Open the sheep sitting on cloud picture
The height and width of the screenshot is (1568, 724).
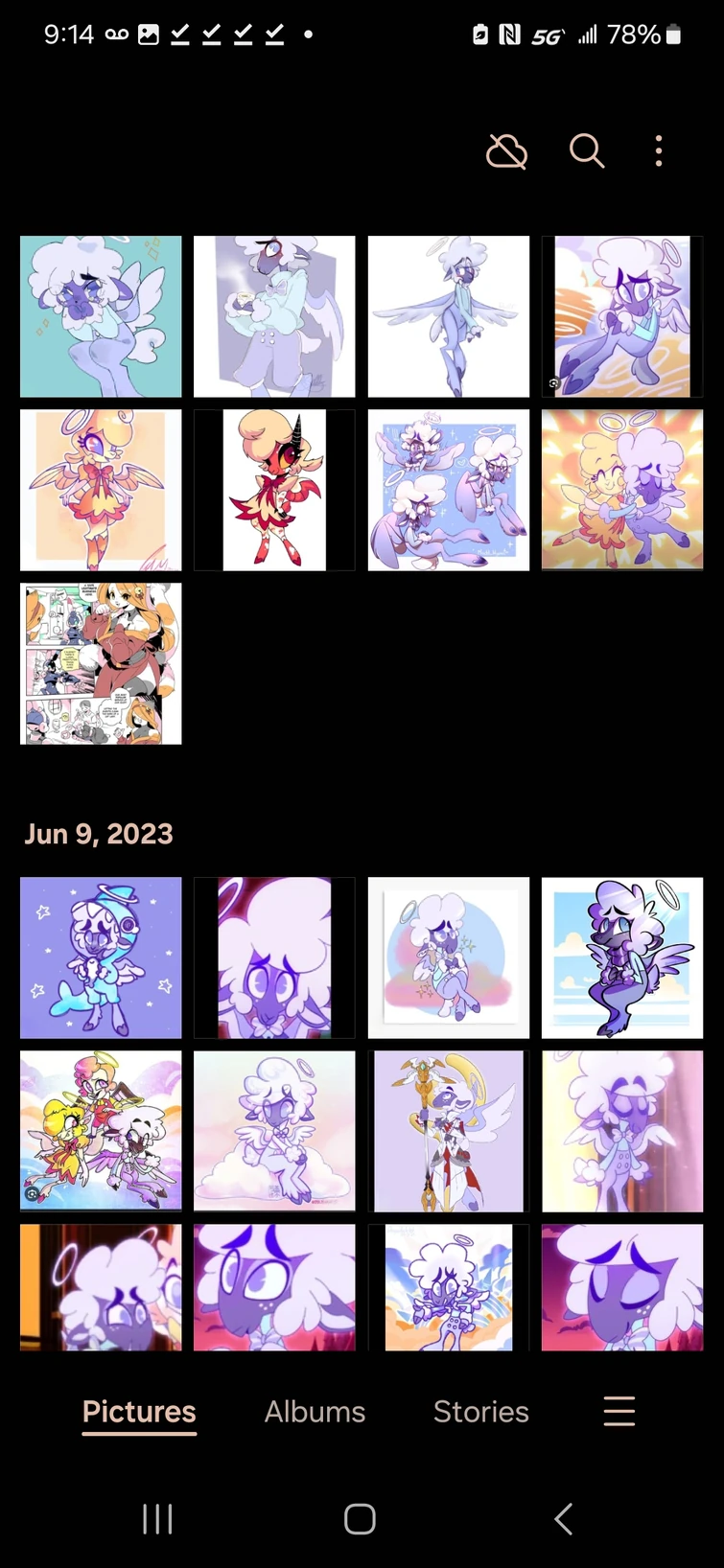click(x=274, y=1131)
